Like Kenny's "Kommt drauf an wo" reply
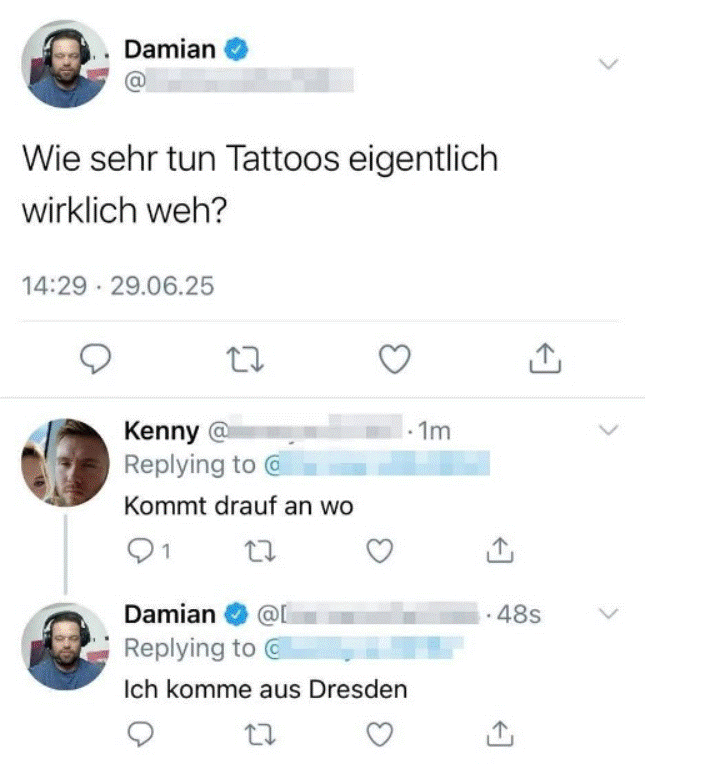This screenshot has width=715, height=772. point(379,549)
